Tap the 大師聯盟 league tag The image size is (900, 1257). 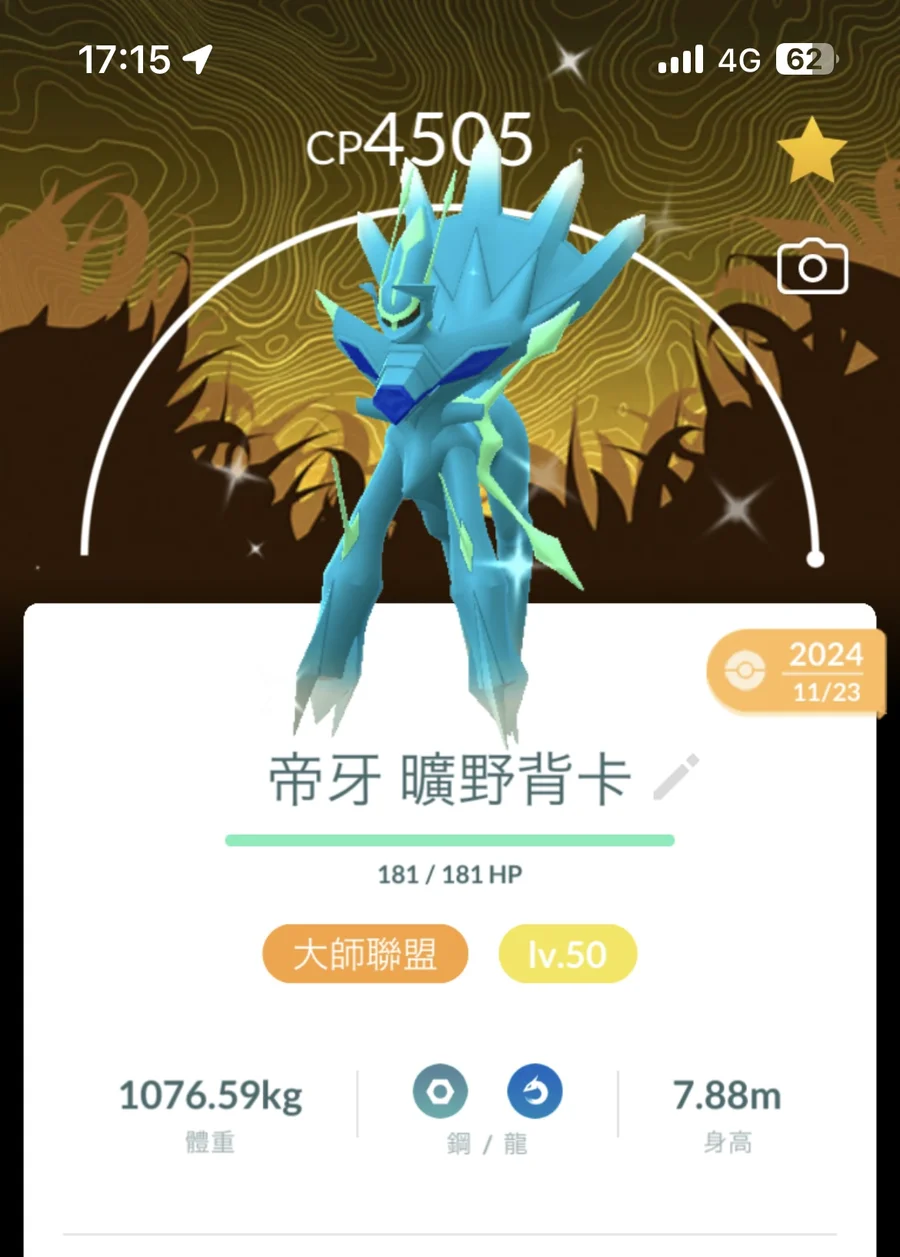tap(365, 954)
